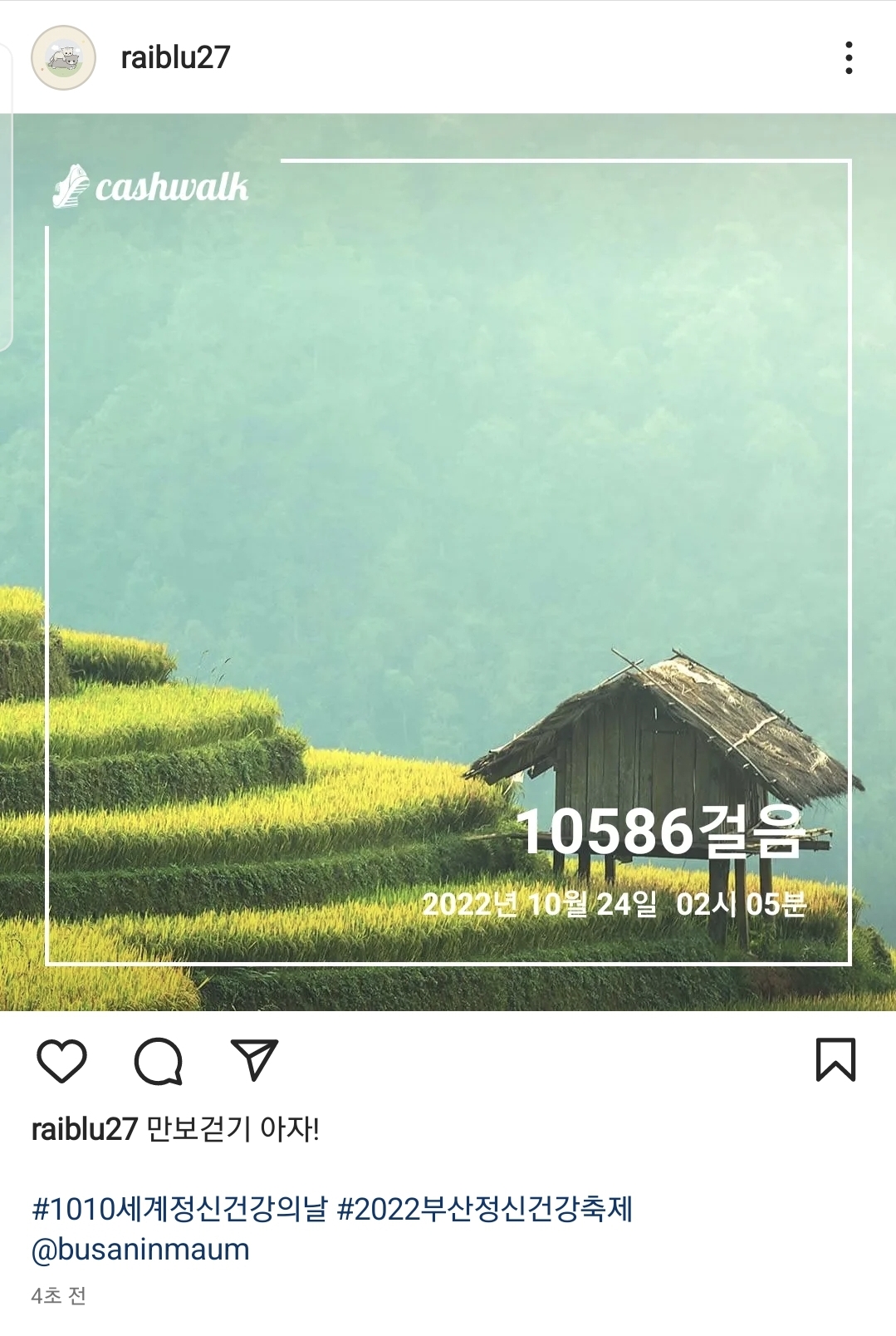
Task: Open comments on this post
Action: tap(158, 1060)
